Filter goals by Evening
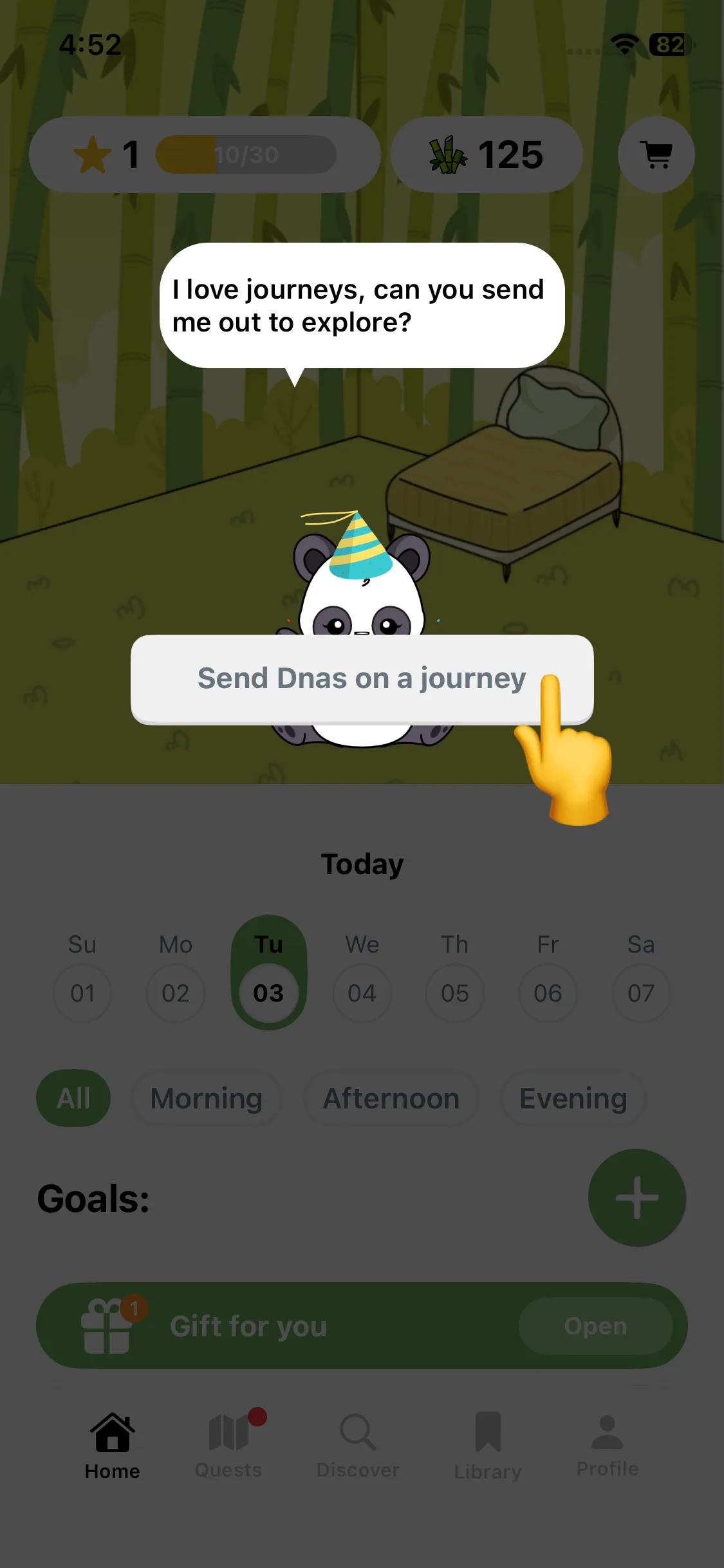This screenshot has height=1568, width=724. tap(573, 1098)
